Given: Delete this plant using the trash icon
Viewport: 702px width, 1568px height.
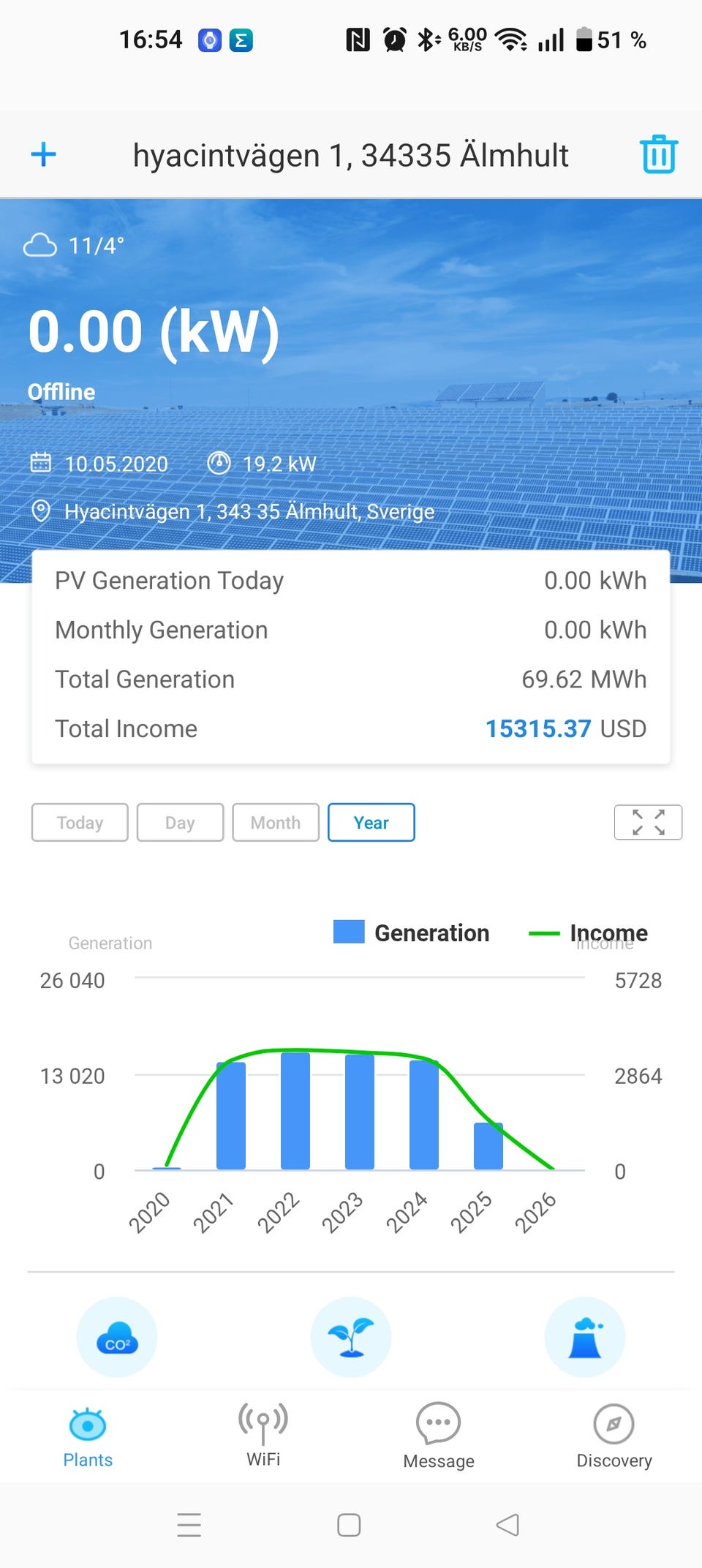Looking at the screenshot, I should 659,154.
